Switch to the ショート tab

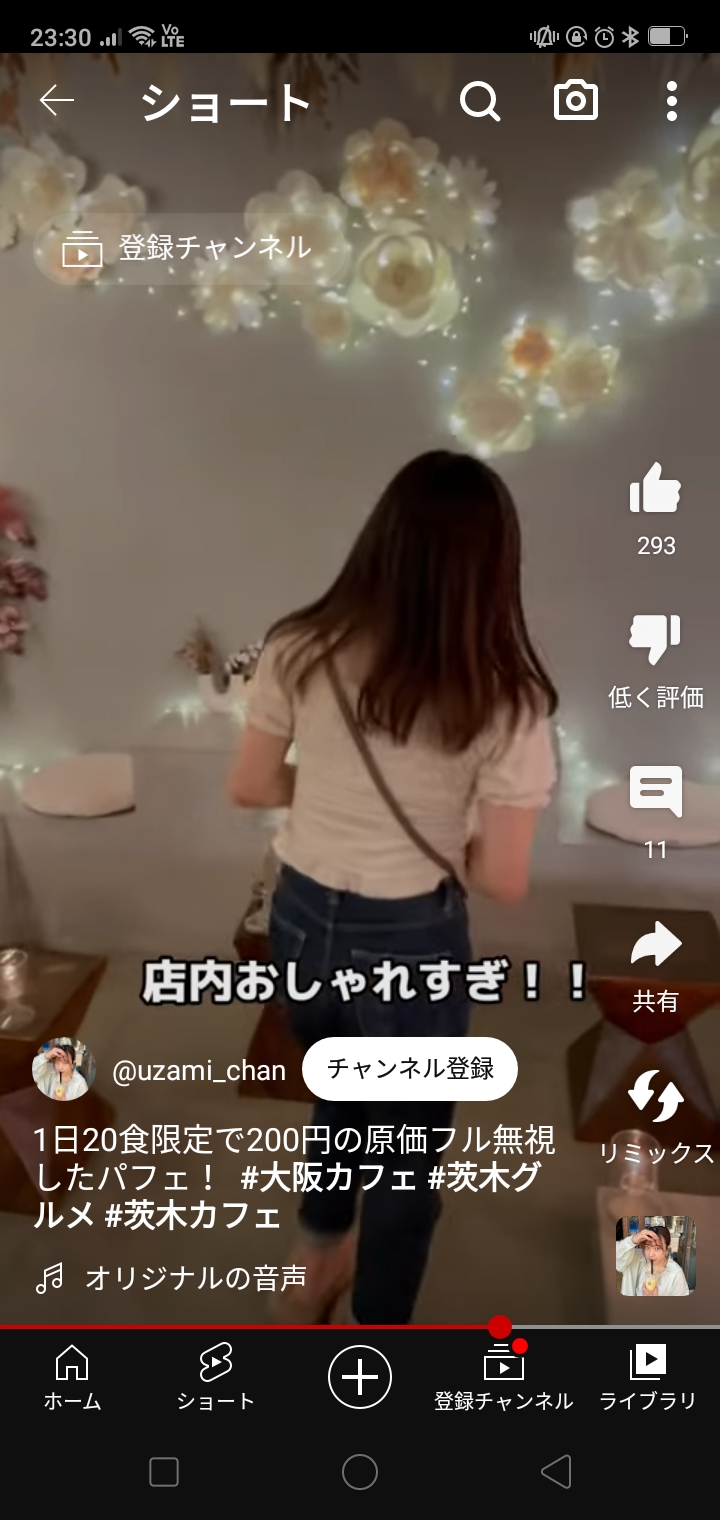(216, 1377)
